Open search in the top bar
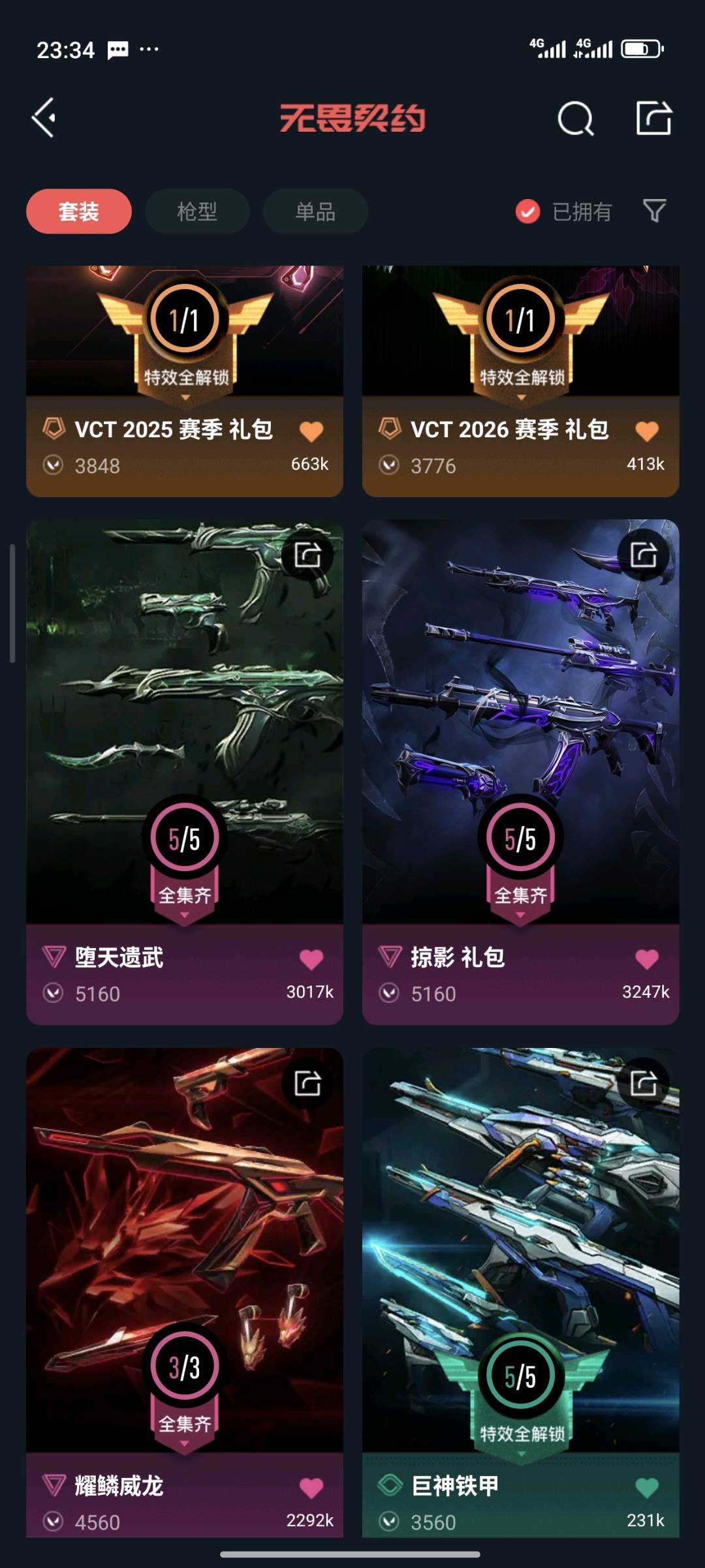The image size is (705, 1568). coord(575,119)
